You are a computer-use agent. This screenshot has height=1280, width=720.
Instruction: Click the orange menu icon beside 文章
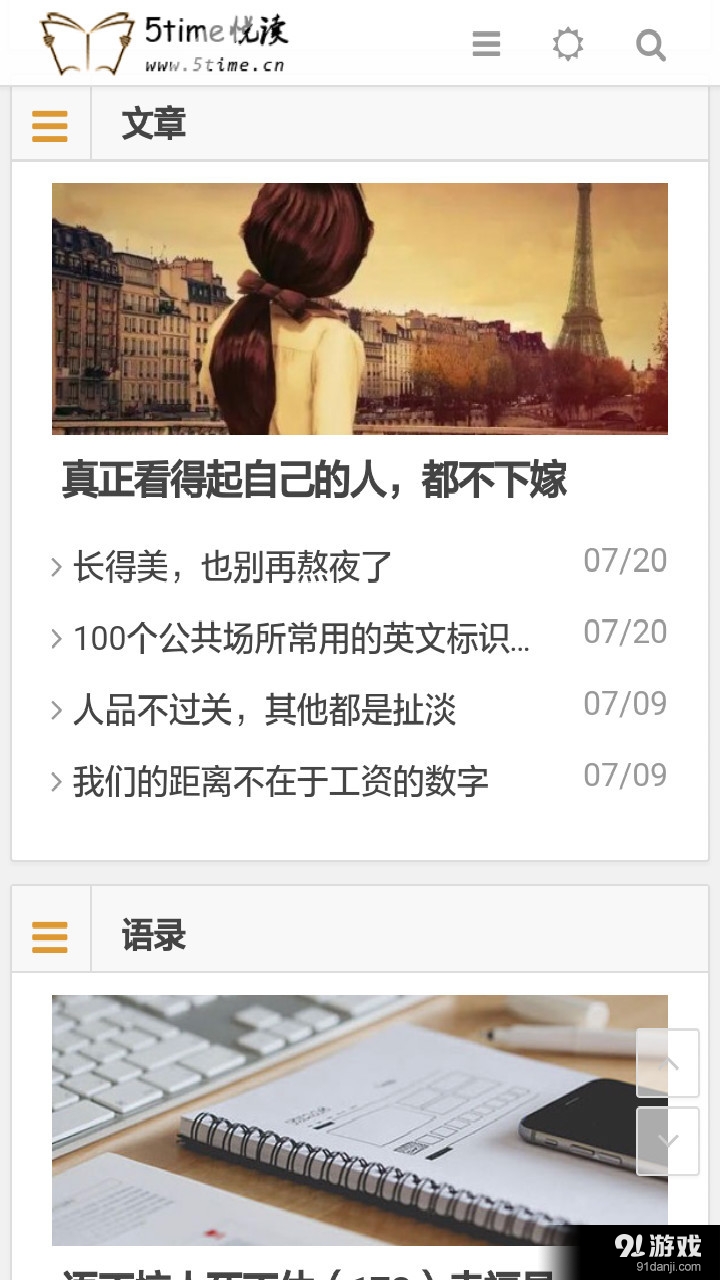50,127
